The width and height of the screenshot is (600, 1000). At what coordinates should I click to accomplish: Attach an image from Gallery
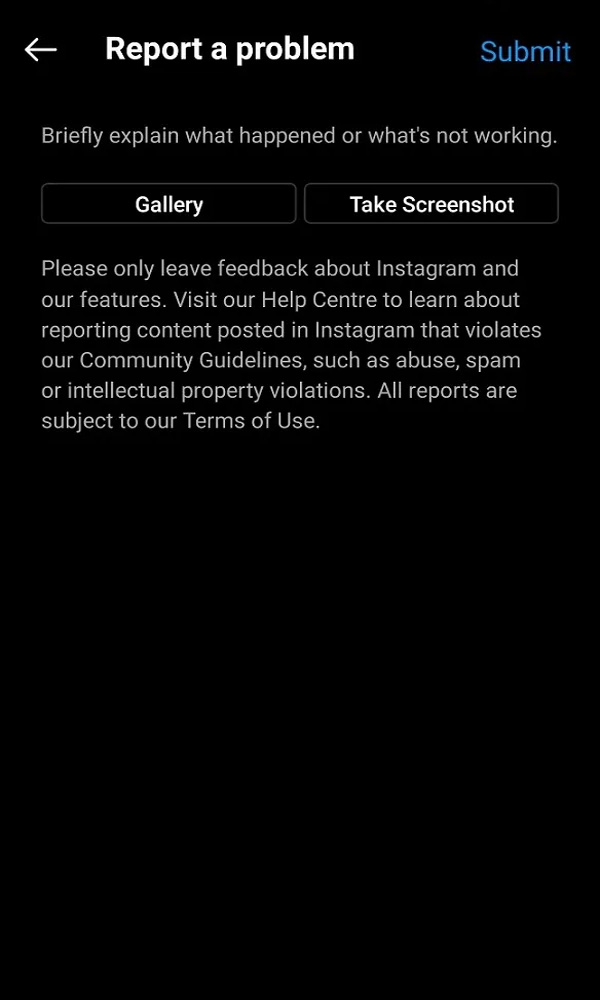169,204
